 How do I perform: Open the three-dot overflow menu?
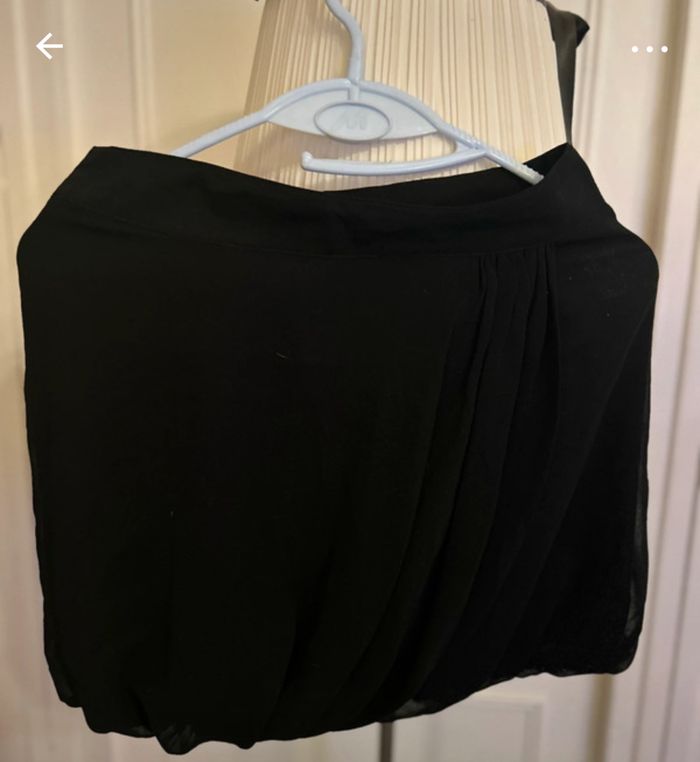pos(649,49)
